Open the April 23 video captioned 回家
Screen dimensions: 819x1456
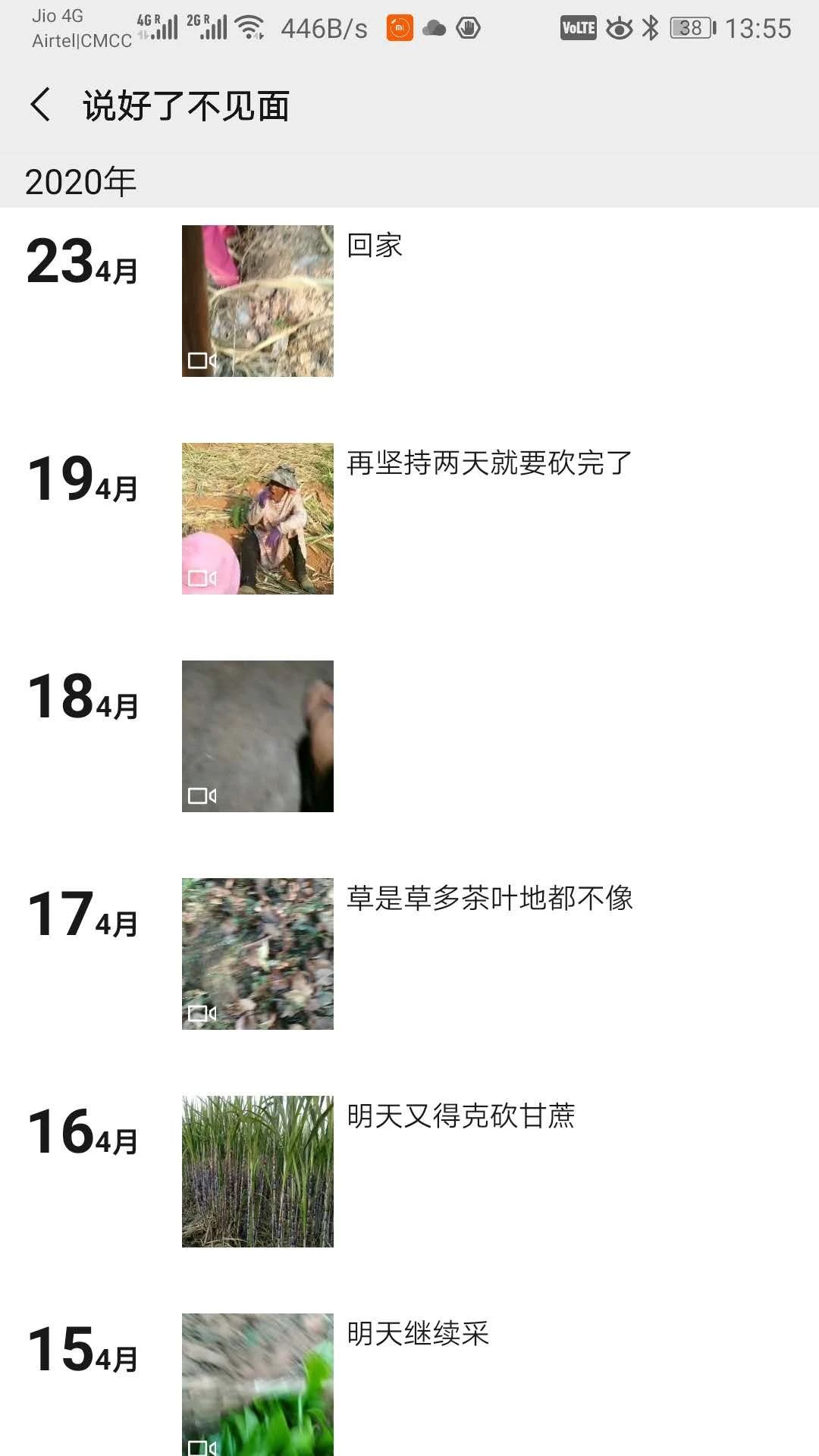coord(258,301)
